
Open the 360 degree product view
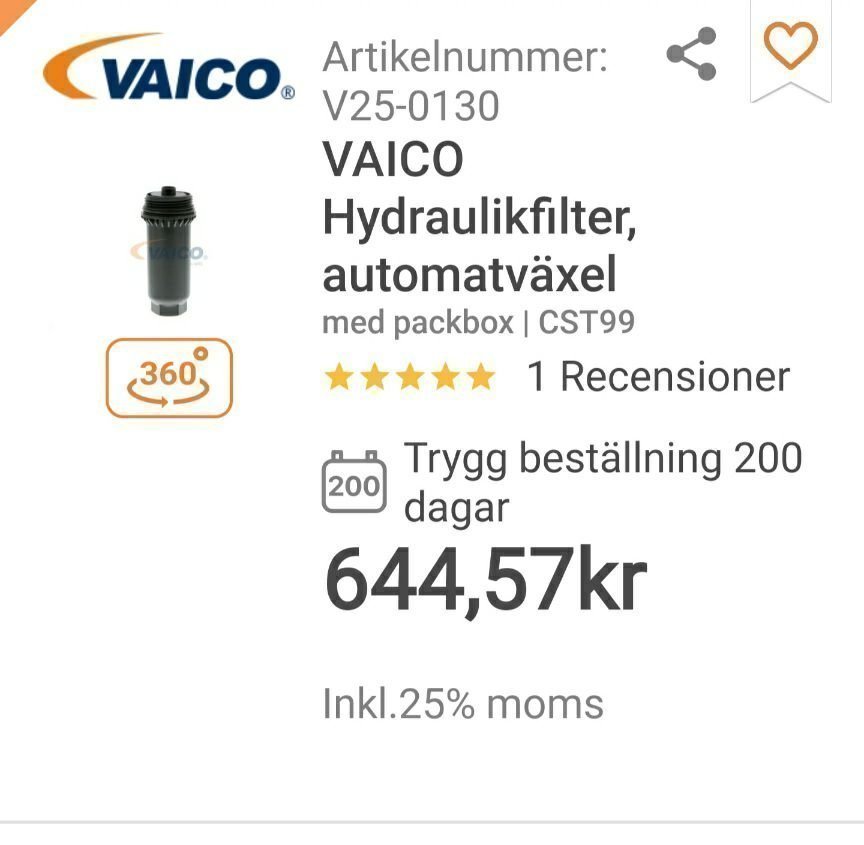pos(169,378)
